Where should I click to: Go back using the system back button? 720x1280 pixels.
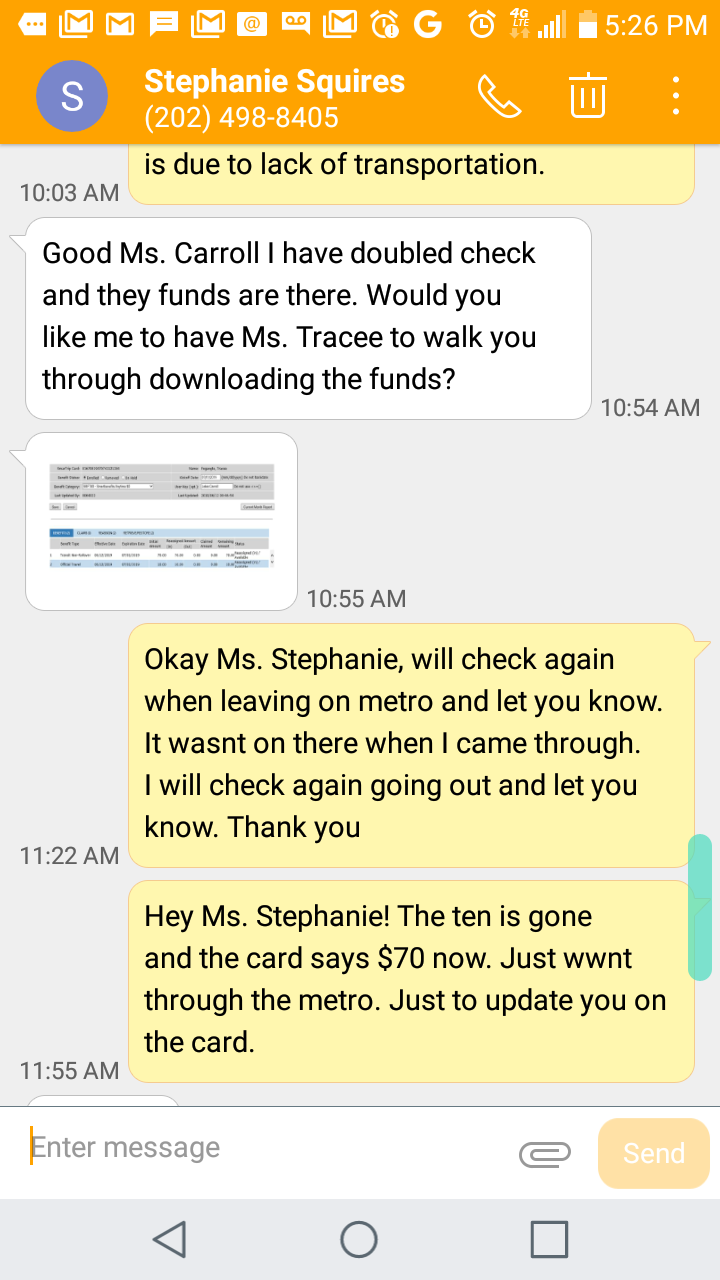[170, 1239]
